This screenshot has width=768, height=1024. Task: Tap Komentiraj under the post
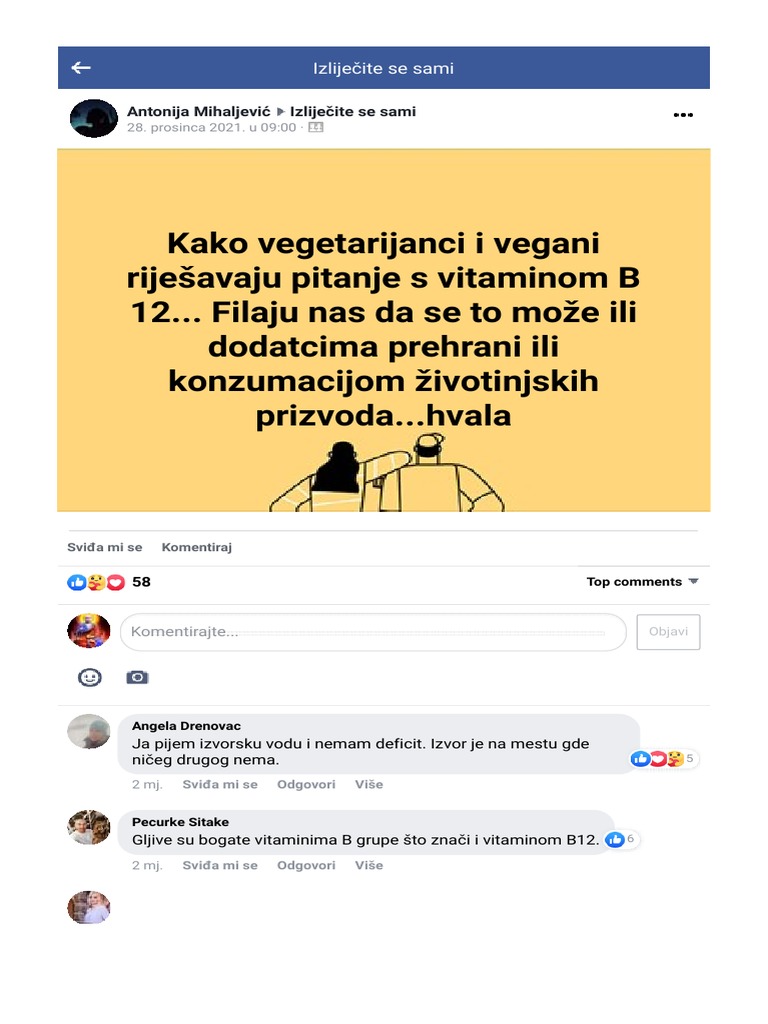[x=197, y=547]
